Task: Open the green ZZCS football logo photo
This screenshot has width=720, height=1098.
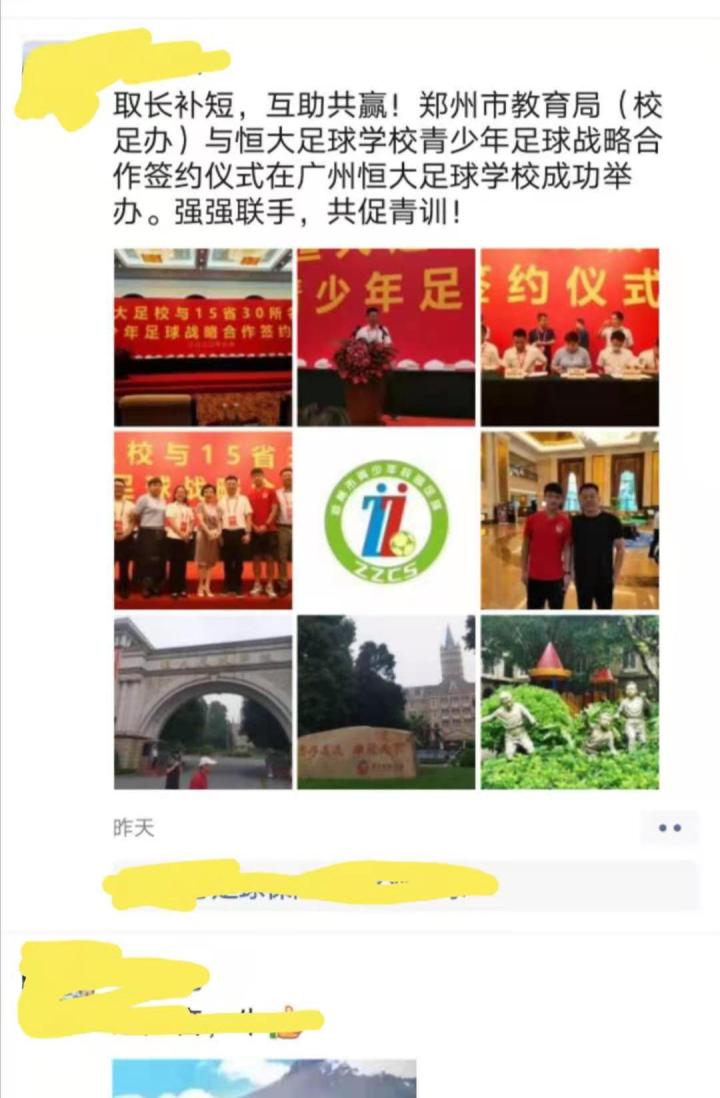Action: tap(386, 520)
